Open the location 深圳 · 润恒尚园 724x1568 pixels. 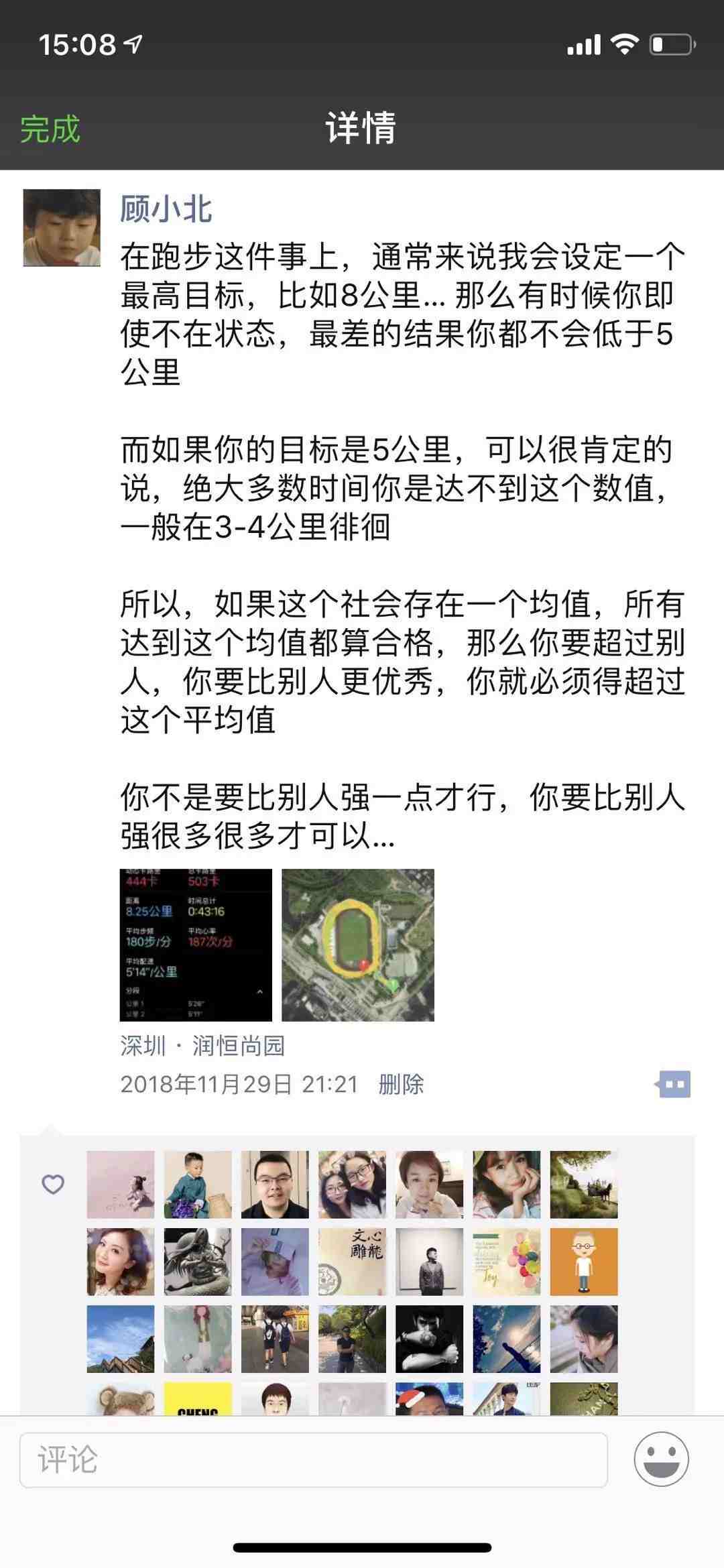[x=202, y=1045]
